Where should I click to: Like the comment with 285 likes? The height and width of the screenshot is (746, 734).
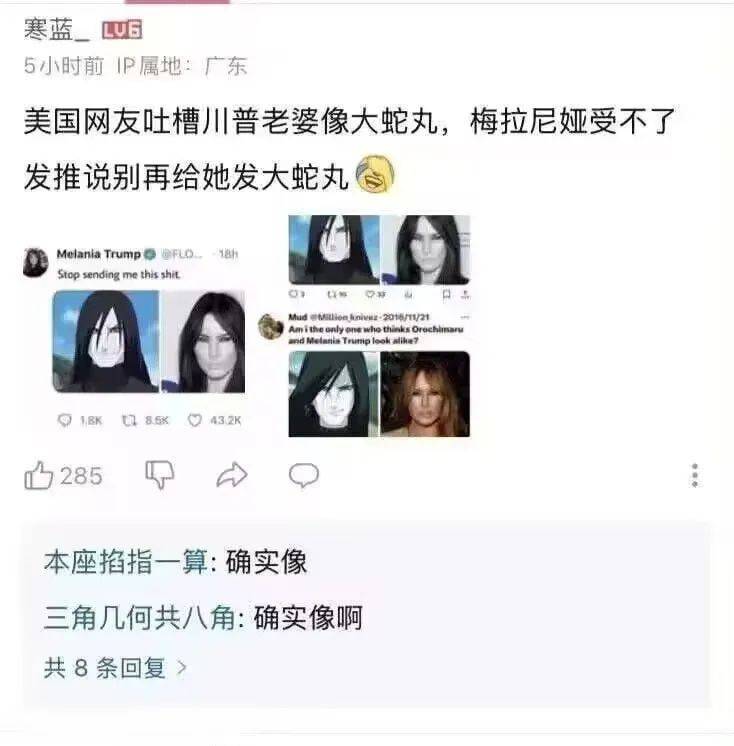click(x=40, y=476)
